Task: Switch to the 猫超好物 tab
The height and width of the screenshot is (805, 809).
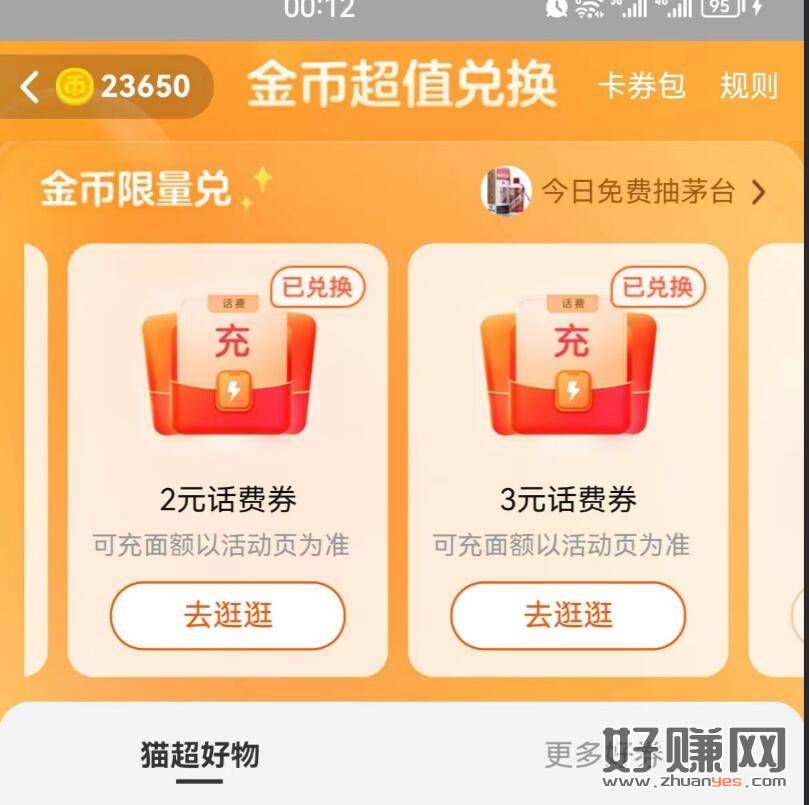Action: 199,755
